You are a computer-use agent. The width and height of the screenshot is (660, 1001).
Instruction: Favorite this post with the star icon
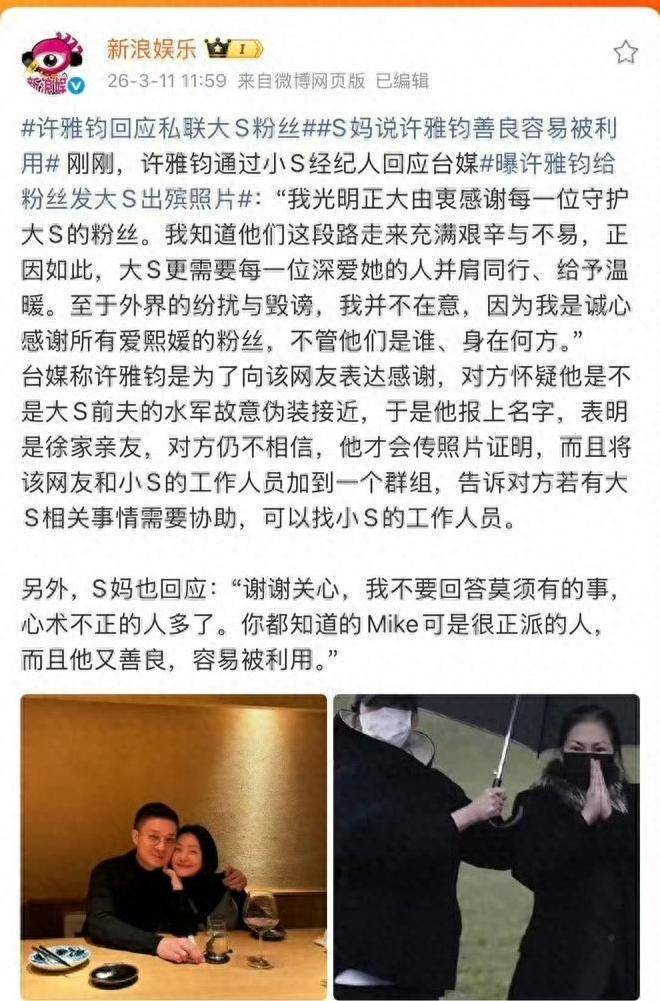625,53
